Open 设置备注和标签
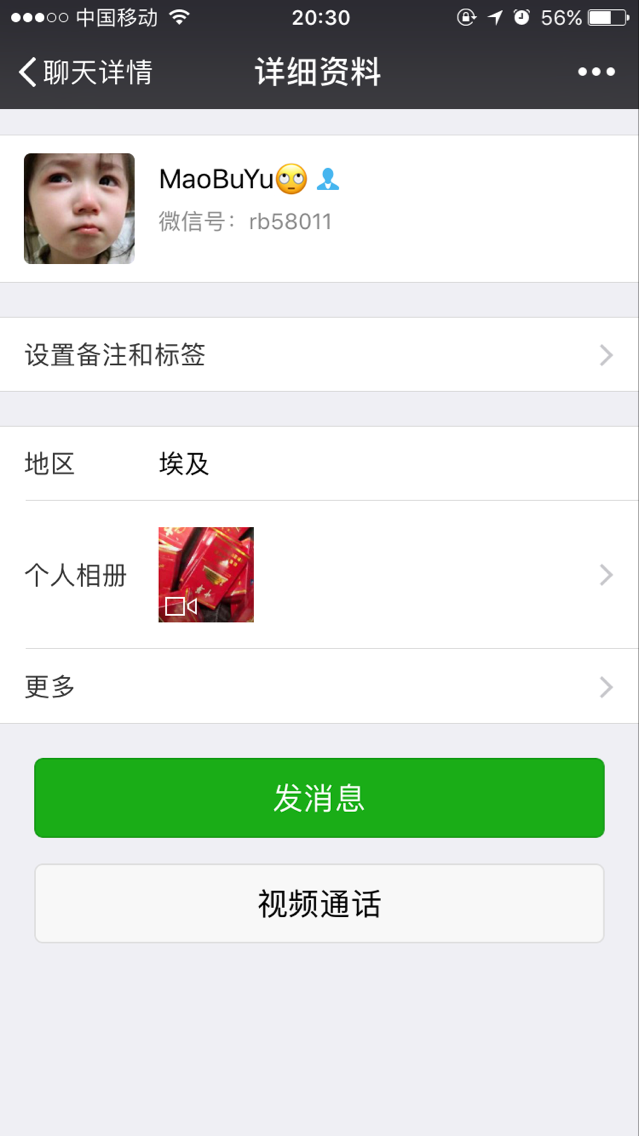 click(x=319, y=355)
